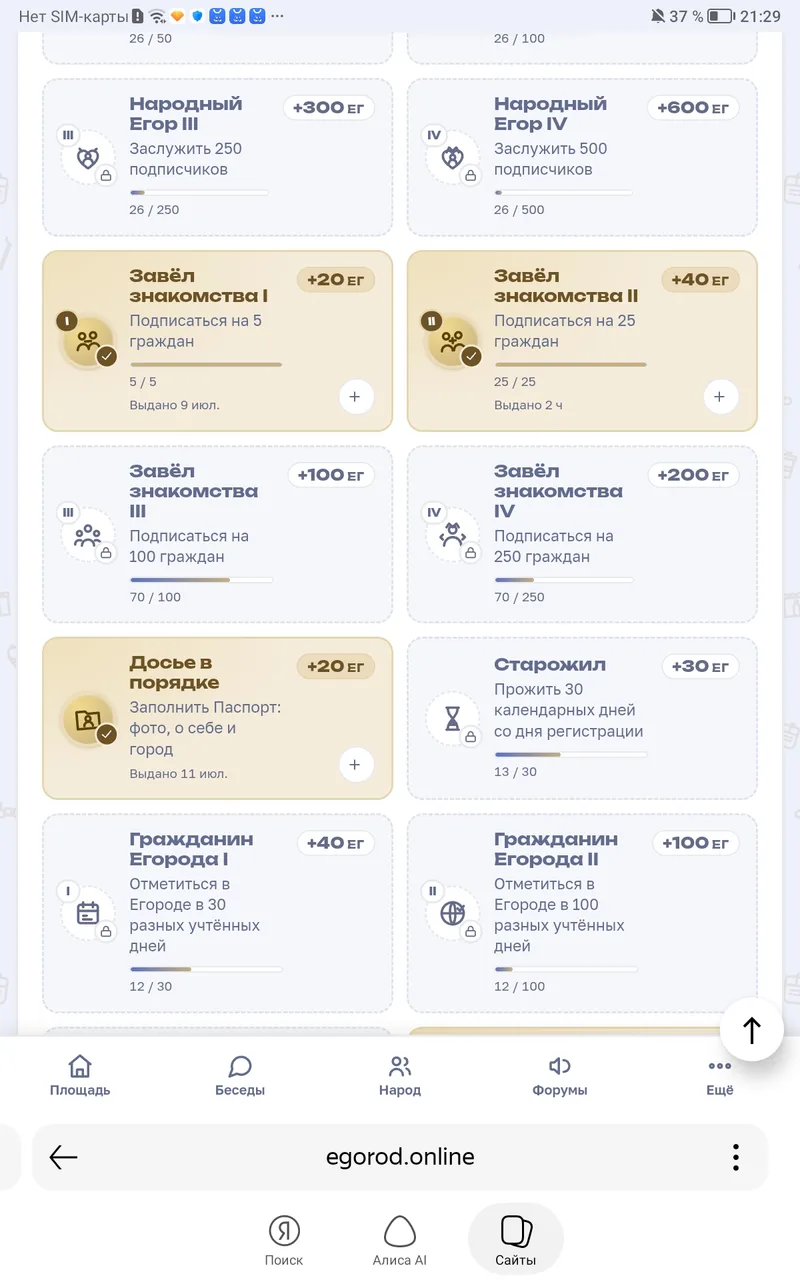Viewport: 800px width, 1280px height.
Task: Go to the Народ tab
Action: pos(400,1076)
